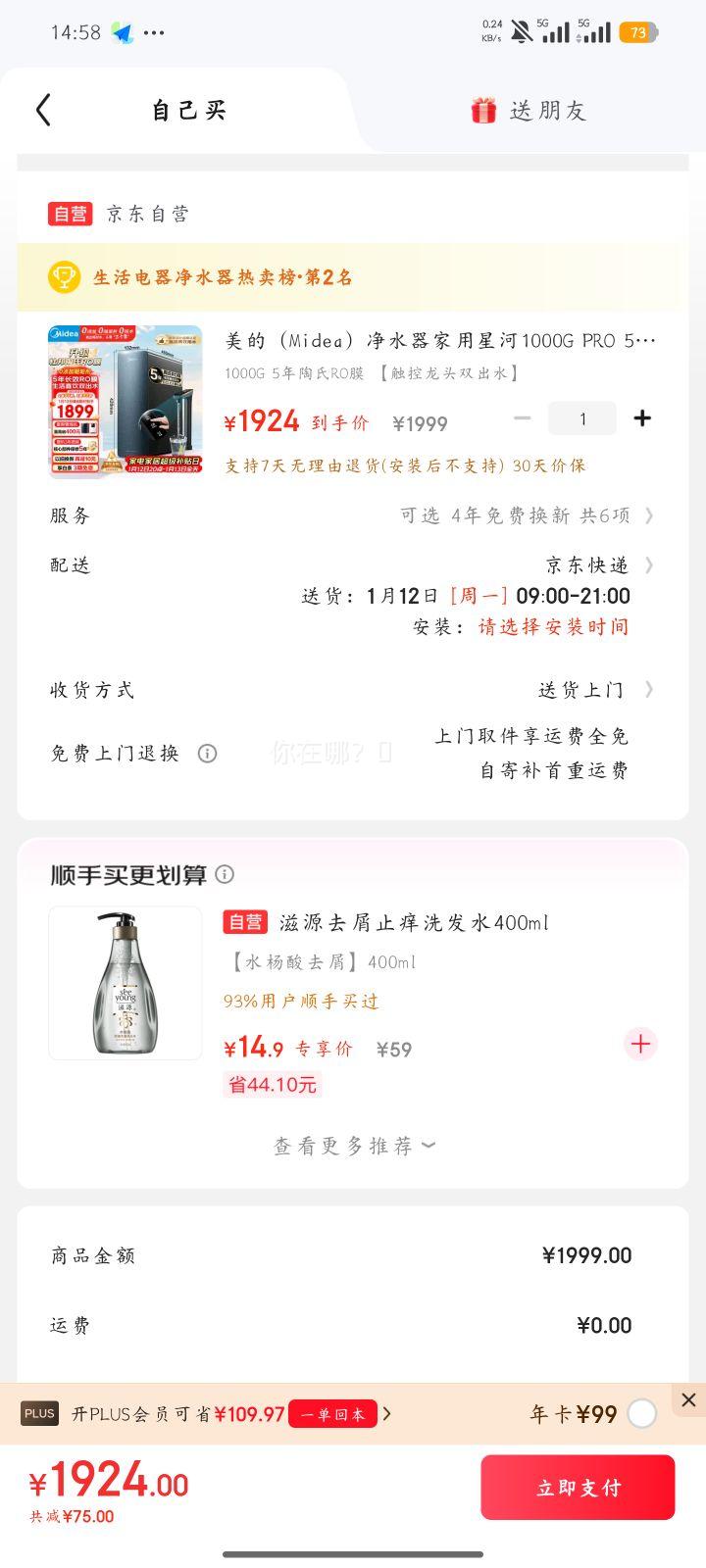The image size is (706, 1568).
Task: Tap the info icon beside 免费上门退换
Action: [207, 754]
